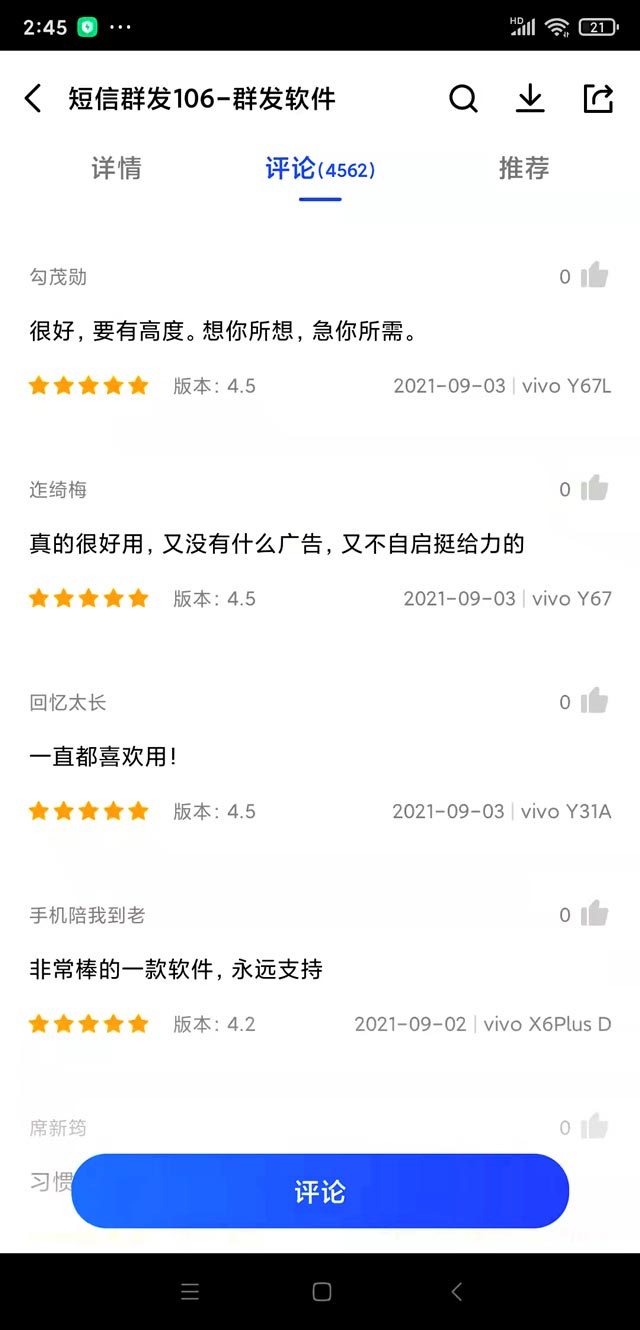Open search from the app bar
Screen dimensions: 640x1330
[463, 98]
